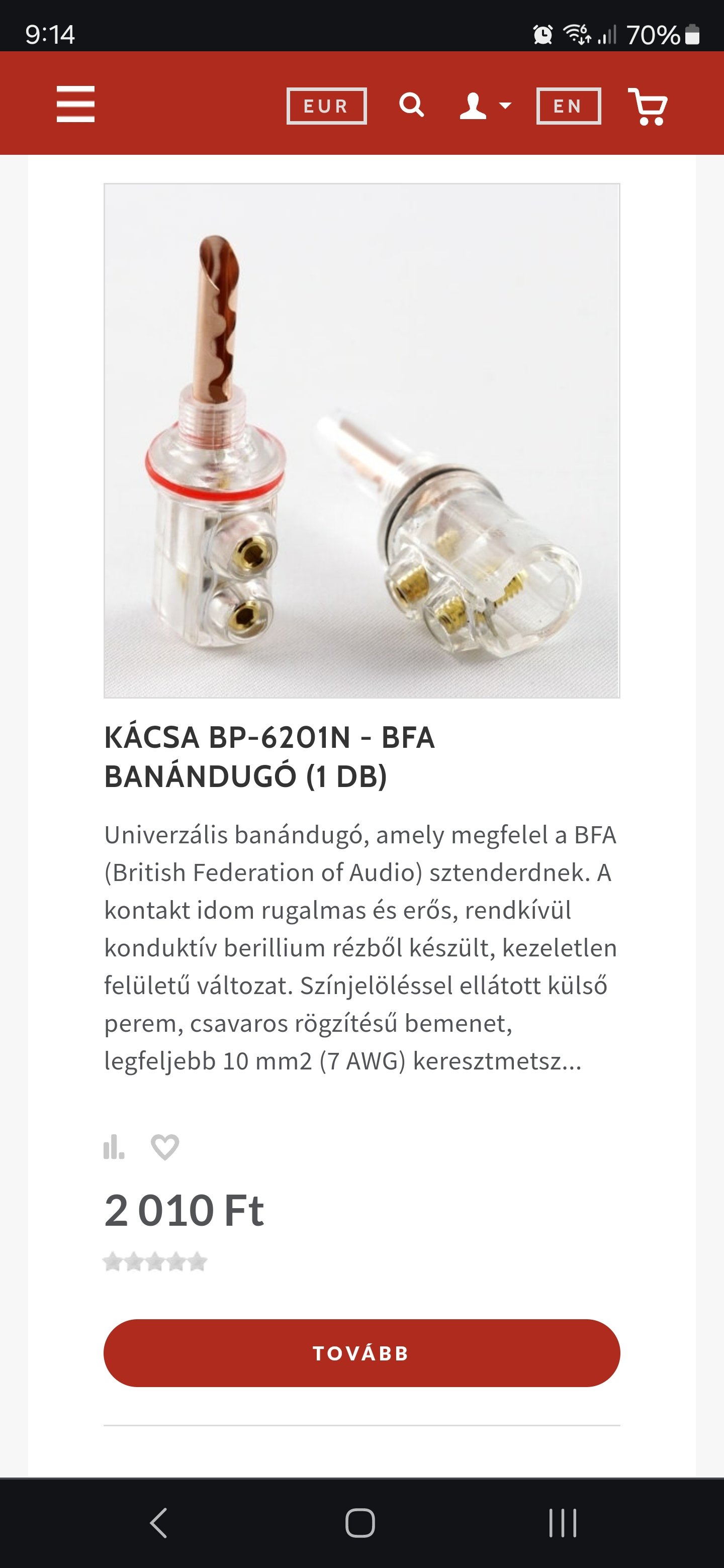724x1568 pixels.
Task: Expand the user account dropdown
Action: [485, 106]
